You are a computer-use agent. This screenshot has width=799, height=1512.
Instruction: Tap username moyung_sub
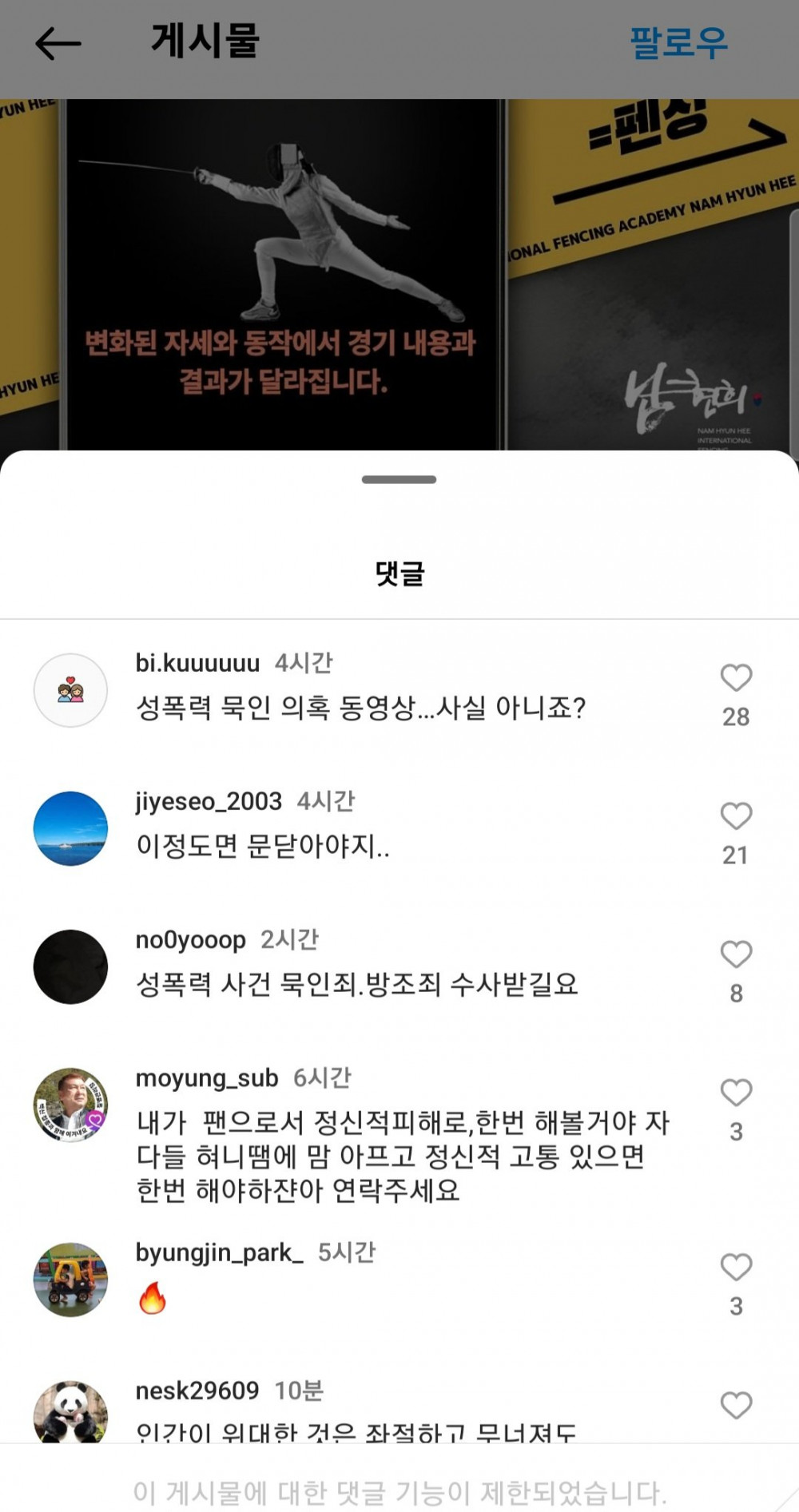207,1078
